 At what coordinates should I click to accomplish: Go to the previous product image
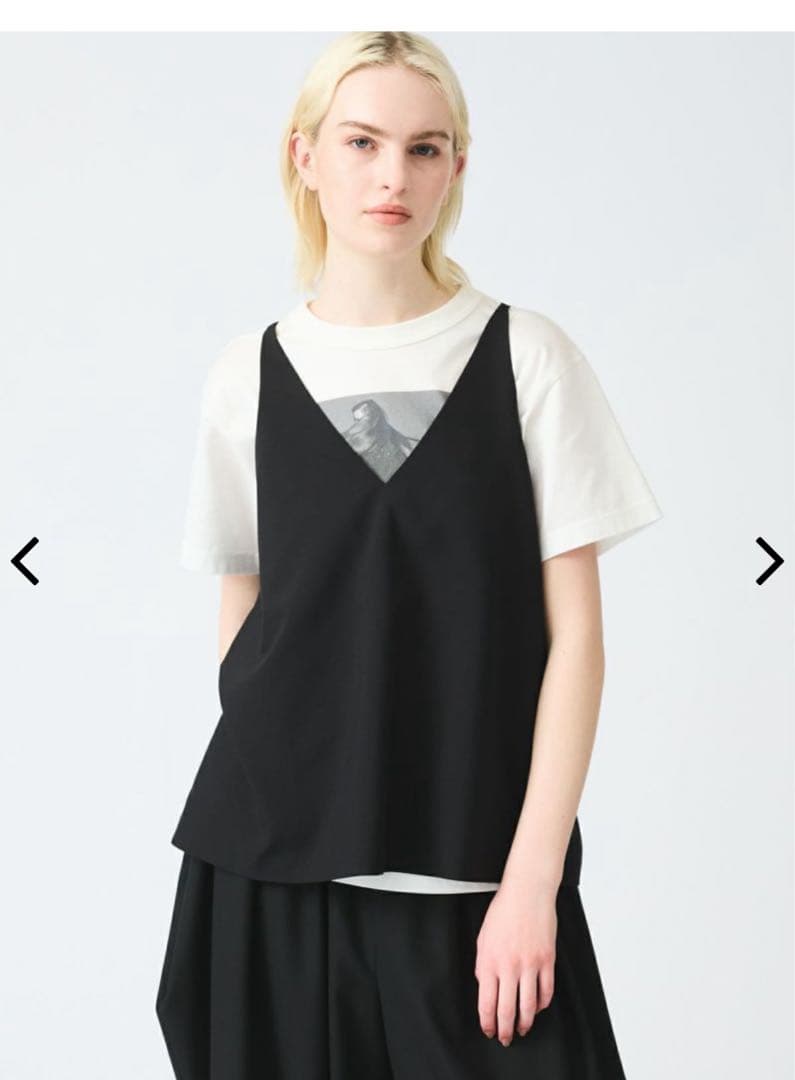(x=25, y=560)
